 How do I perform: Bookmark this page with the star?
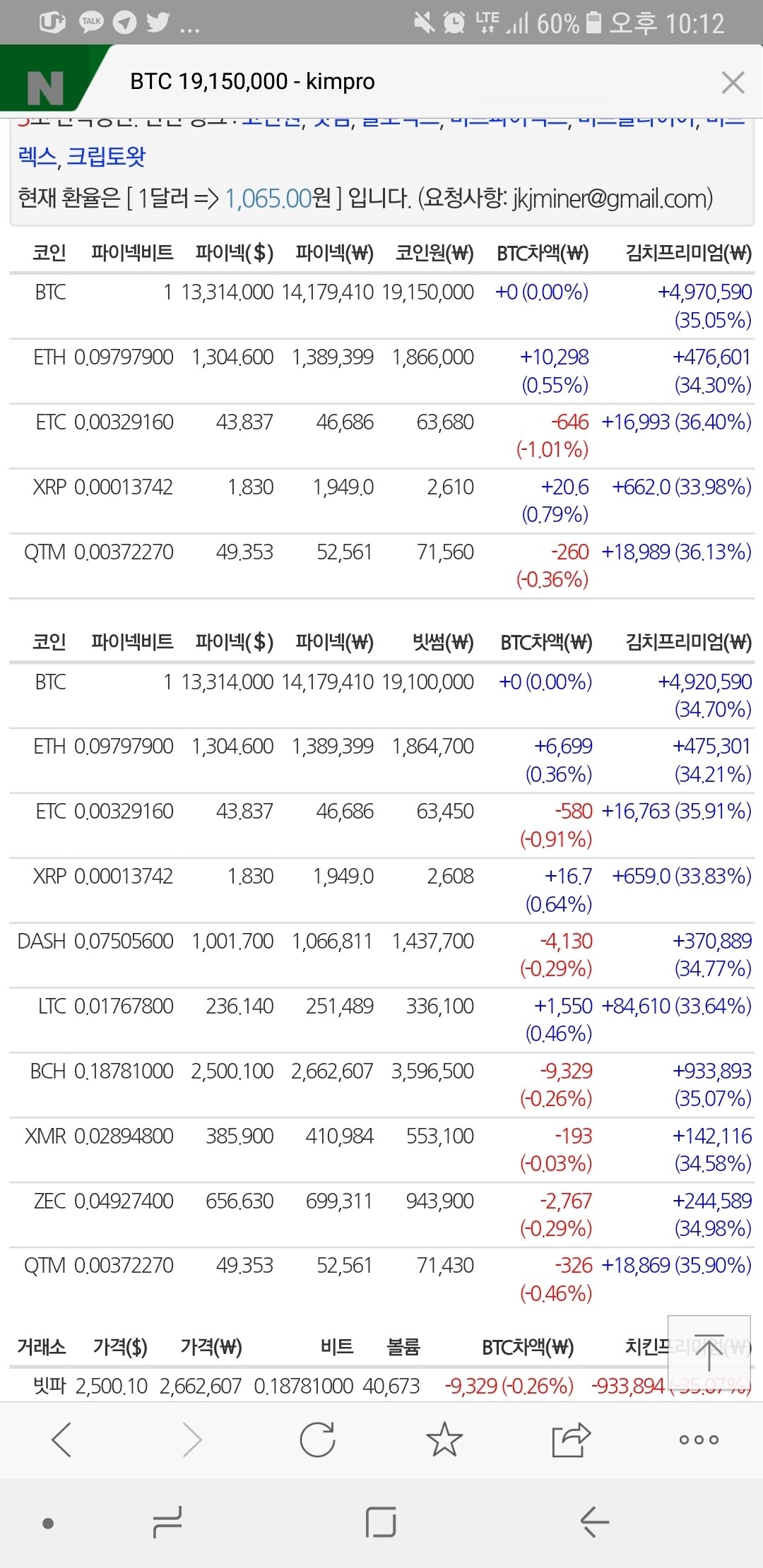pos(444,1439)
